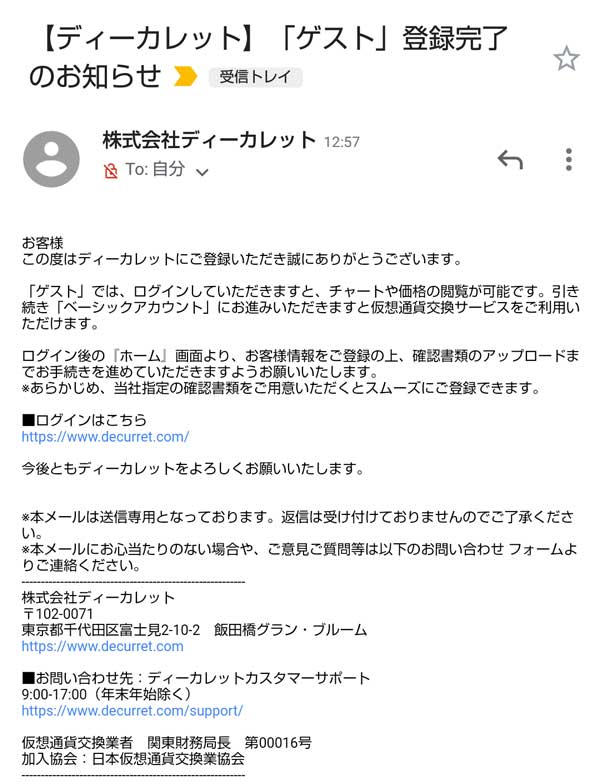Reply to the email with the arrow
The width and height of the screenshot is (600, 782).
point(510,160)
